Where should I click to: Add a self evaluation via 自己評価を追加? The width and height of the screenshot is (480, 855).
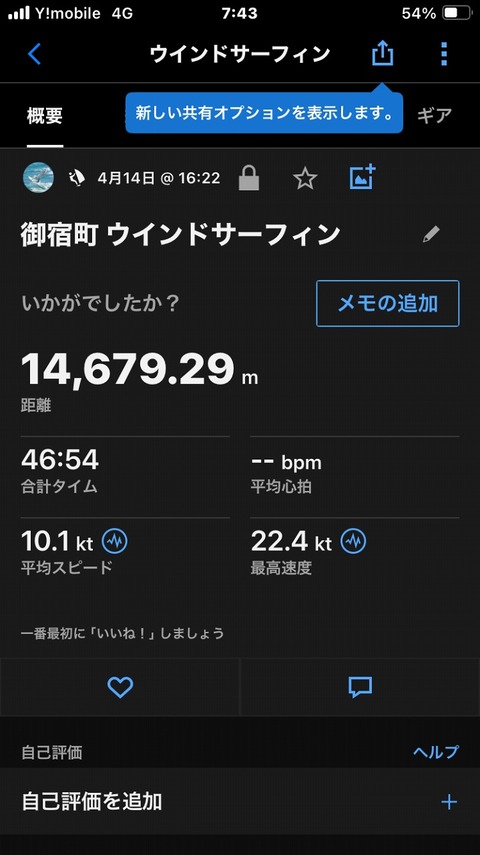click(240, 802)
